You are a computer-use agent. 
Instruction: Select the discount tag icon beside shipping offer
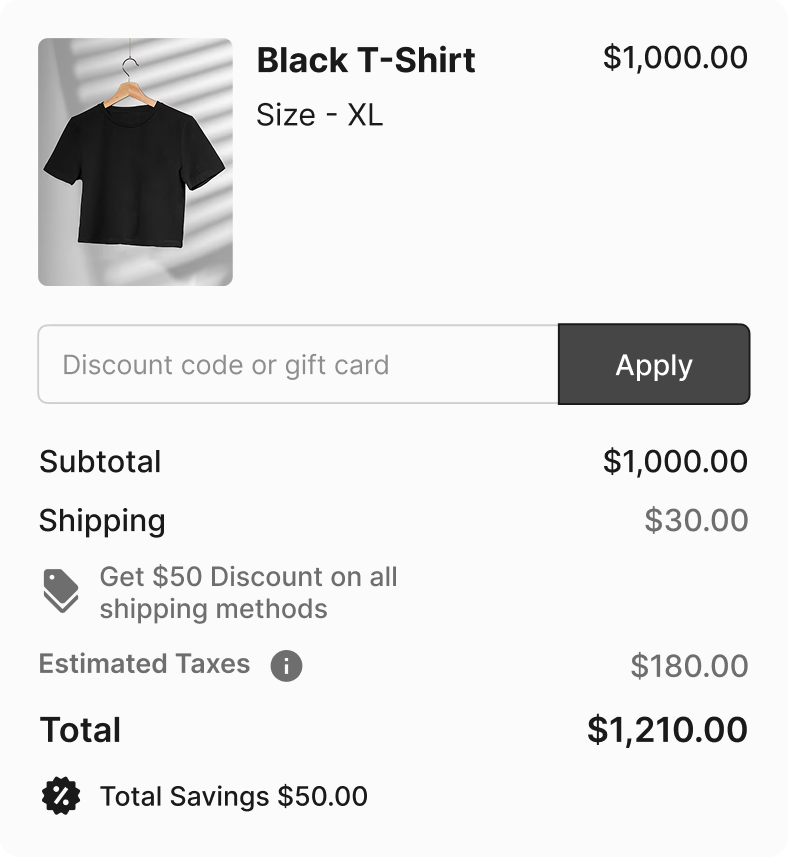point(62,592)
